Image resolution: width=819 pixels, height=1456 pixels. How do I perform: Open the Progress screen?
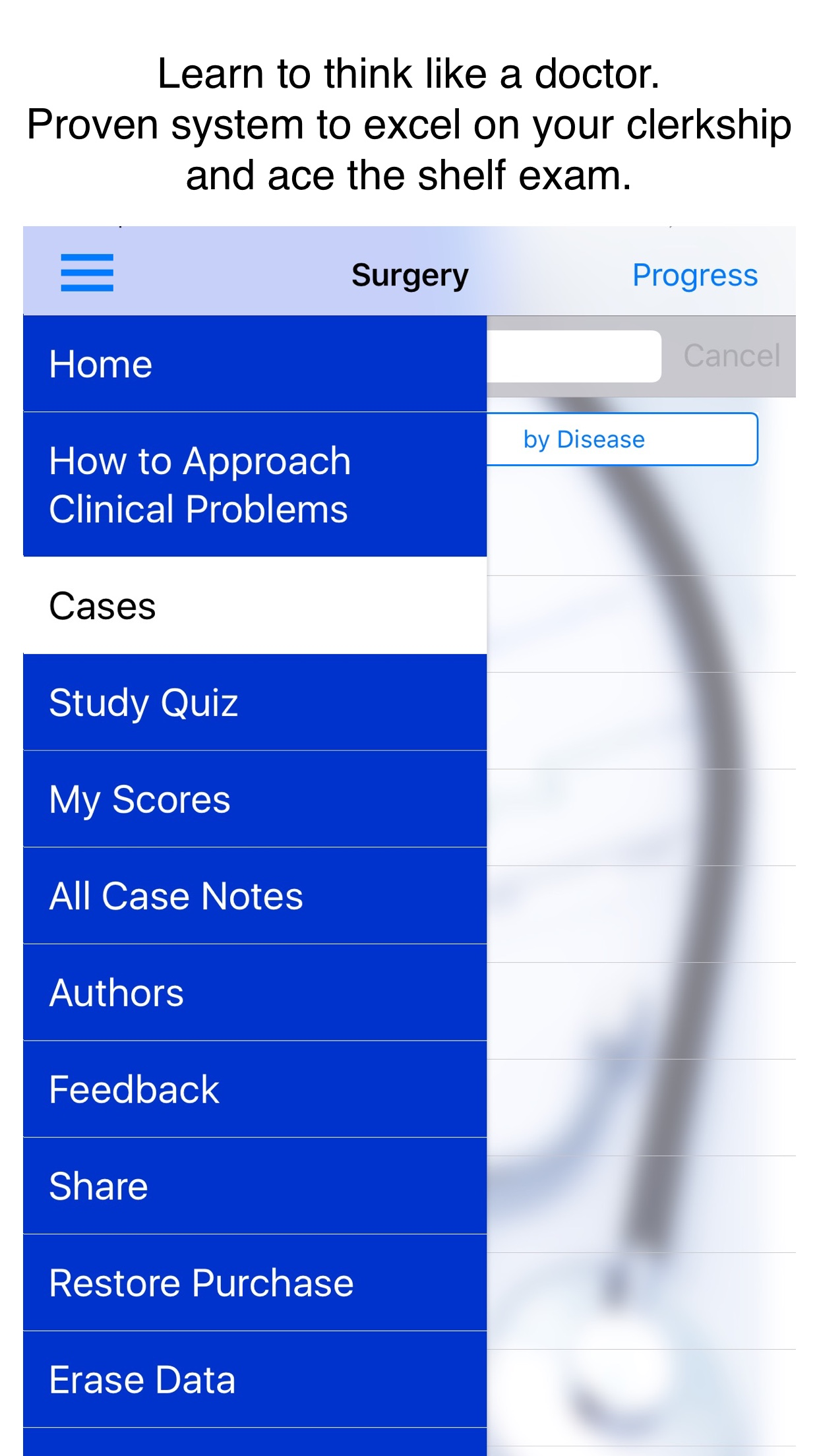click(694, 275)
